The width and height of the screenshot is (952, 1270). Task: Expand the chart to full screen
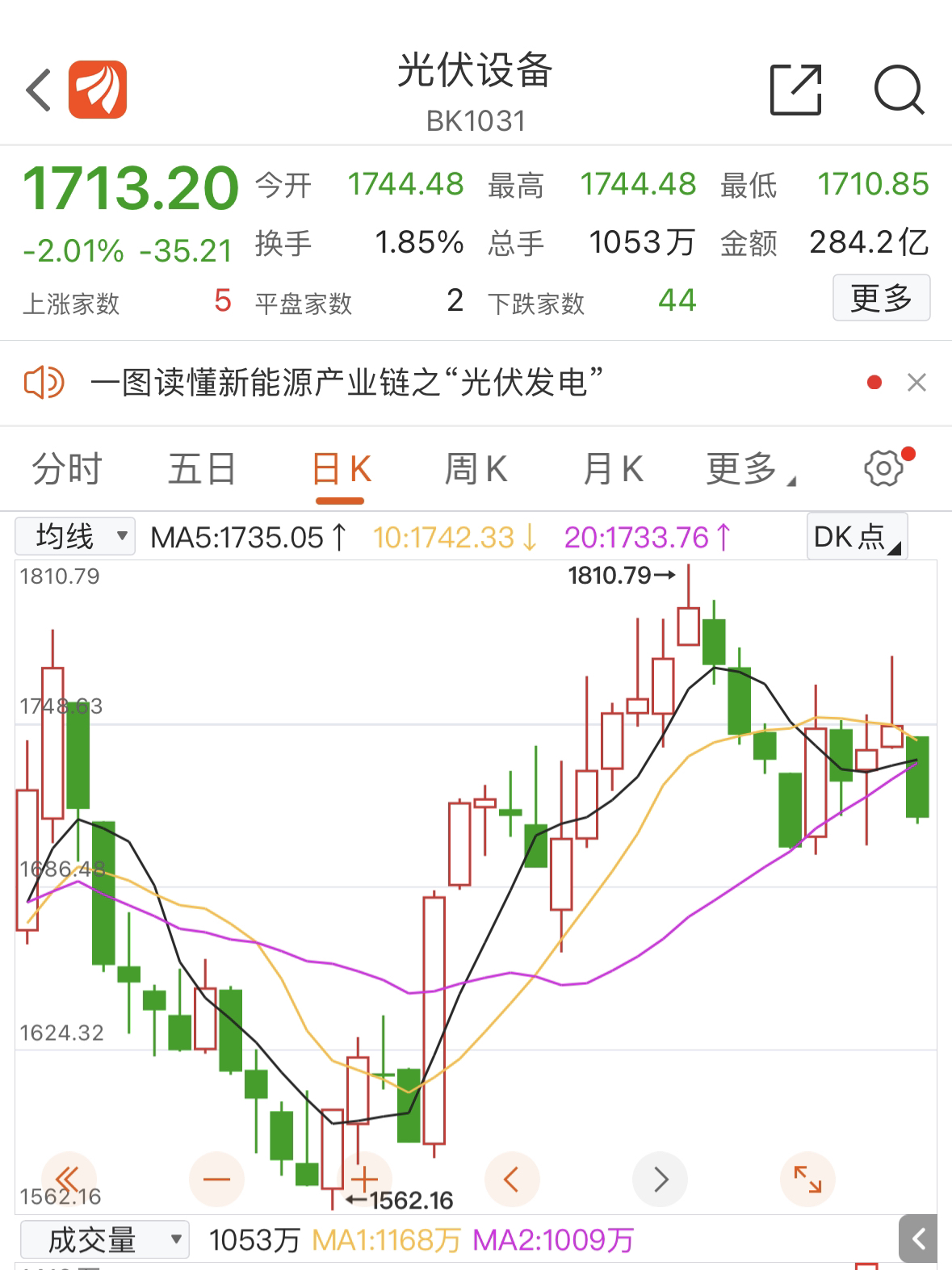pyautogui.click(x=807, y=1180)
